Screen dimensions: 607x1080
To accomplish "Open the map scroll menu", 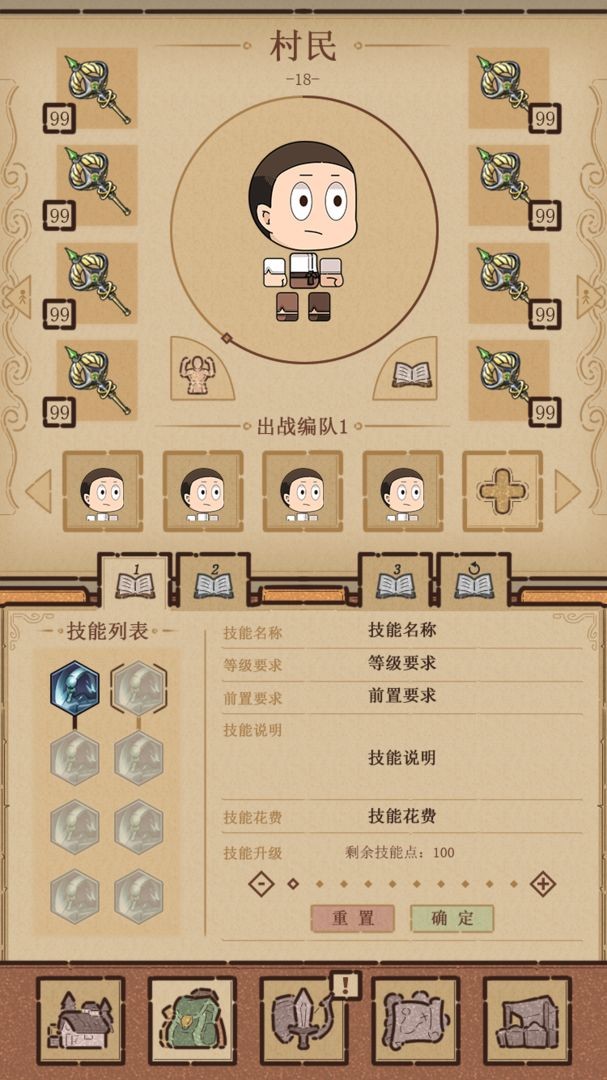I will pos(415,1020).
